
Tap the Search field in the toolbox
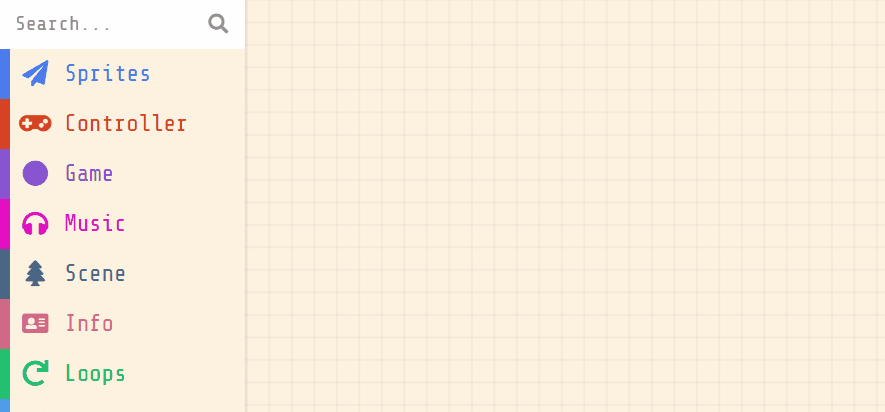[x=105, y=24]
